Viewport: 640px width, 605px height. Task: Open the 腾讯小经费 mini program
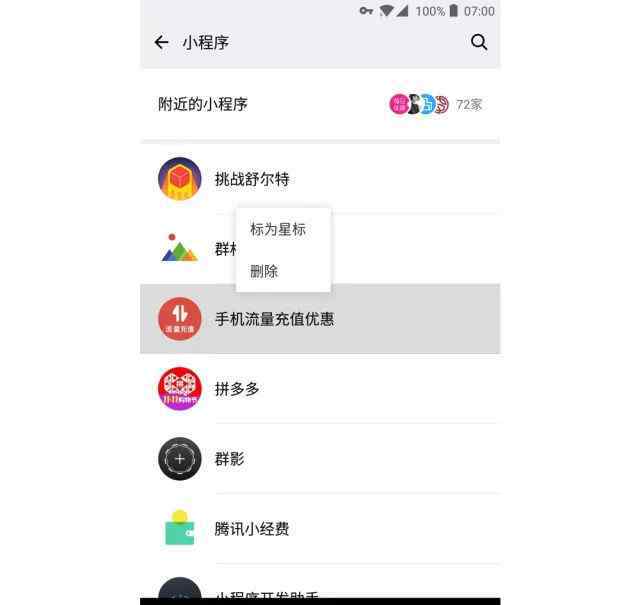pyautogui.click(x=320, y=529)
